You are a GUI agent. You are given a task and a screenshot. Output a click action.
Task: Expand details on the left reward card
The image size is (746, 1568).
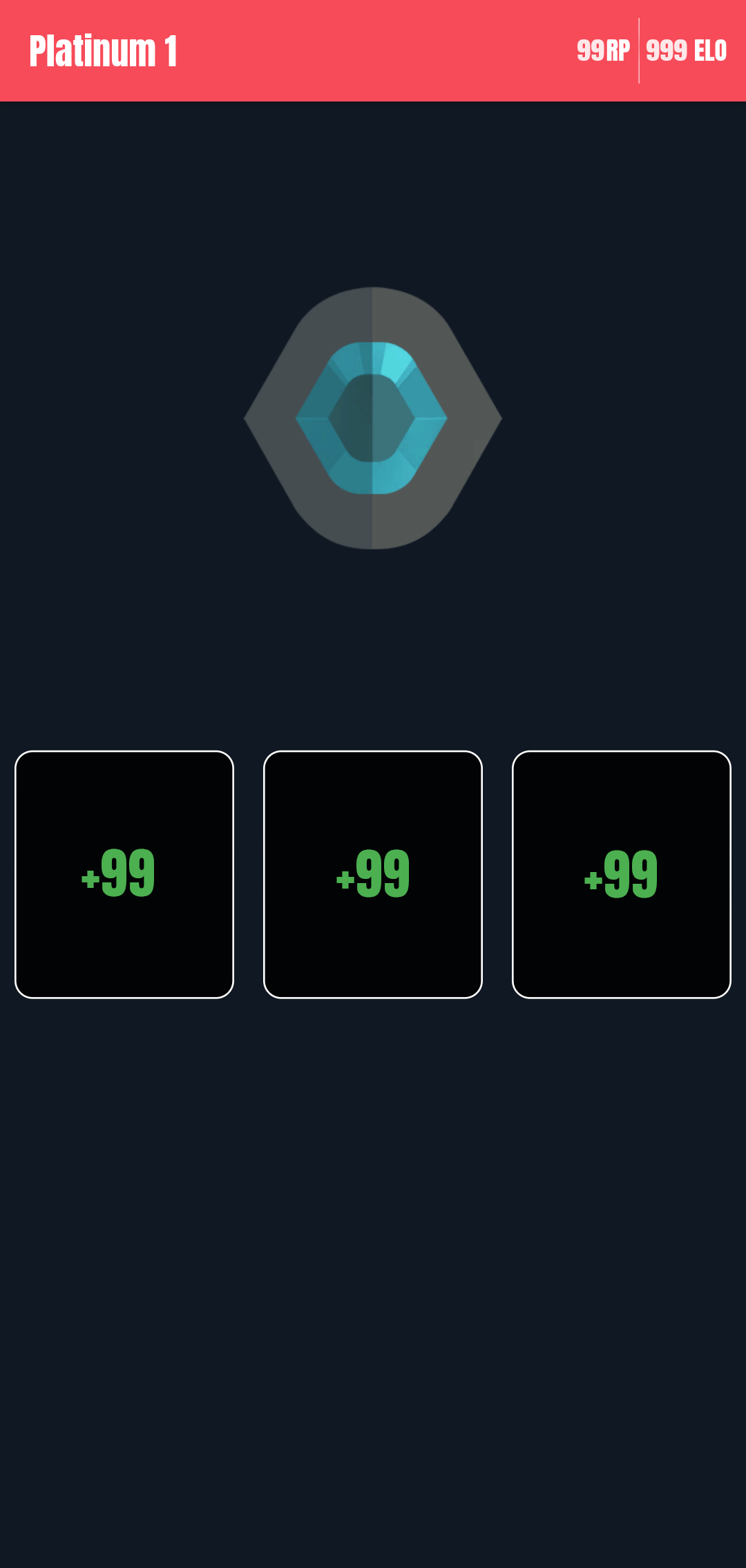click(124, 875)
